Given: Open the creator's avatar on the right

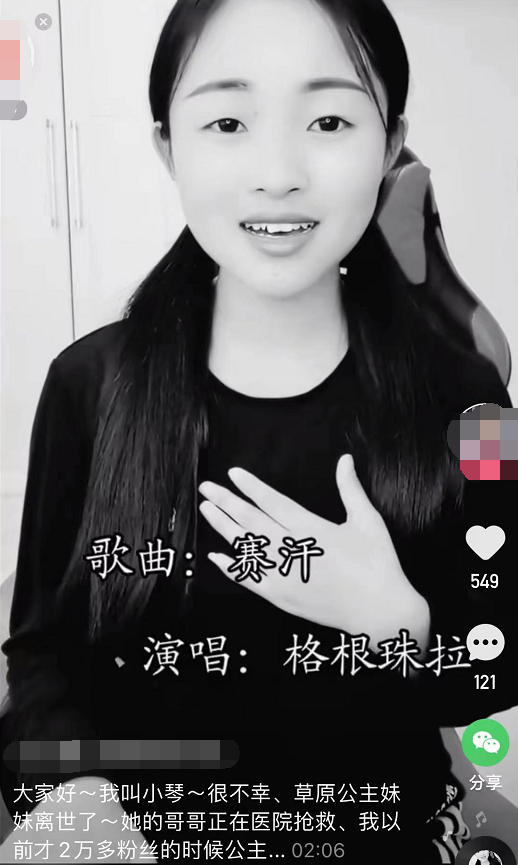Looking at the screenshot, I should click(x=483, y=442).
